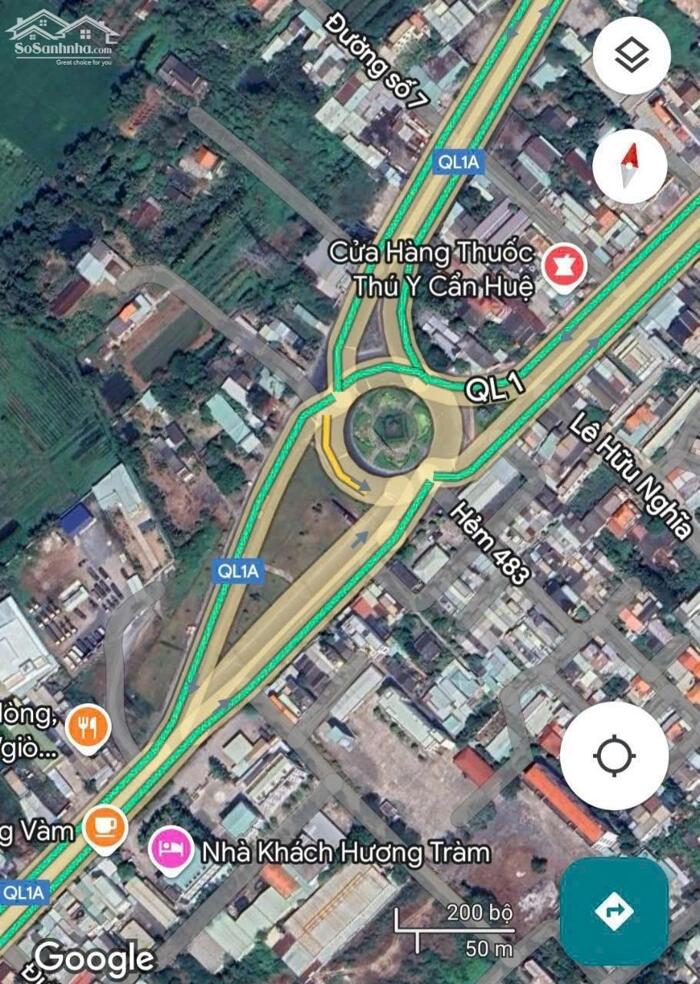700x984 pixels.
Task: Open the map layers selector
Action: 630,56
